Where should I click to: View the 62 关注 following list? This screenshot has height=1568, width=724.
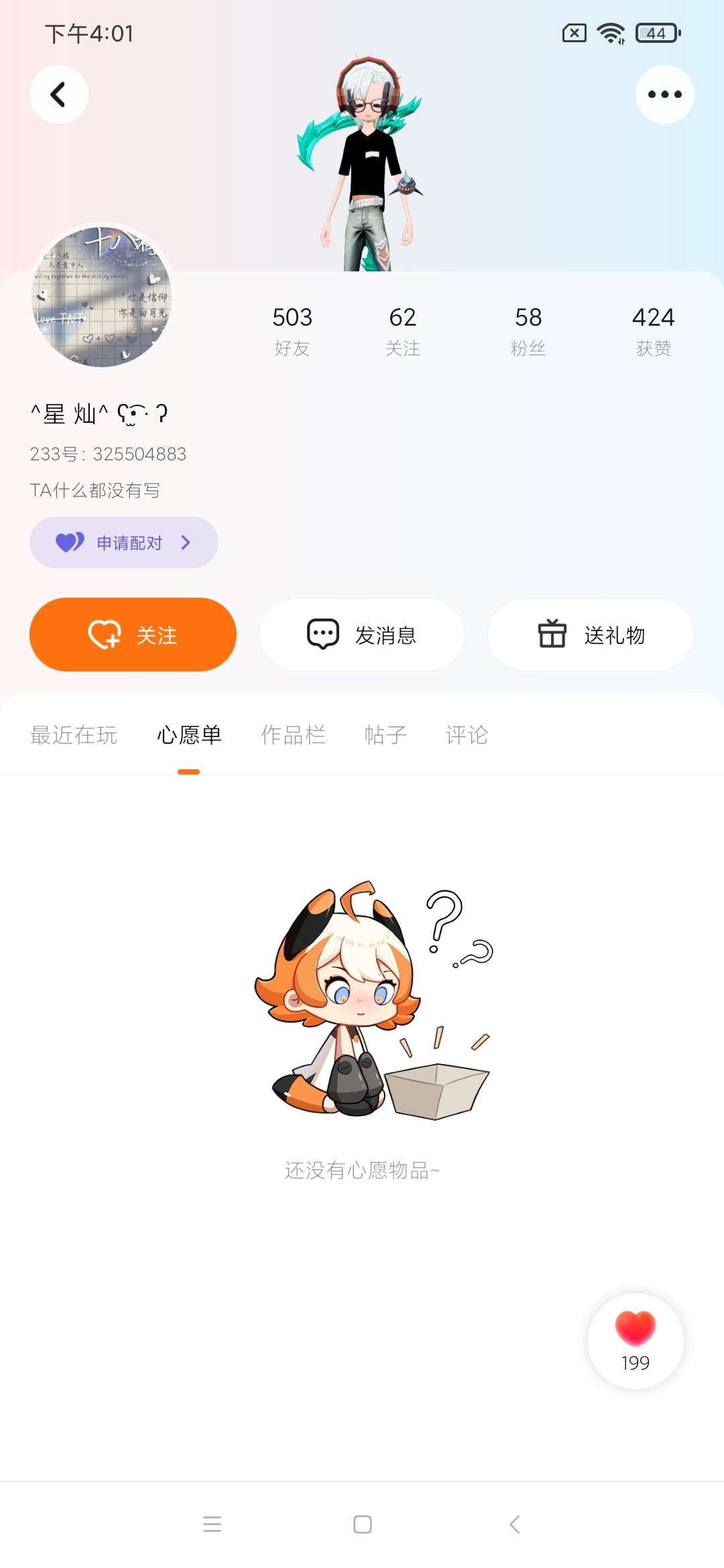(402, 330)
